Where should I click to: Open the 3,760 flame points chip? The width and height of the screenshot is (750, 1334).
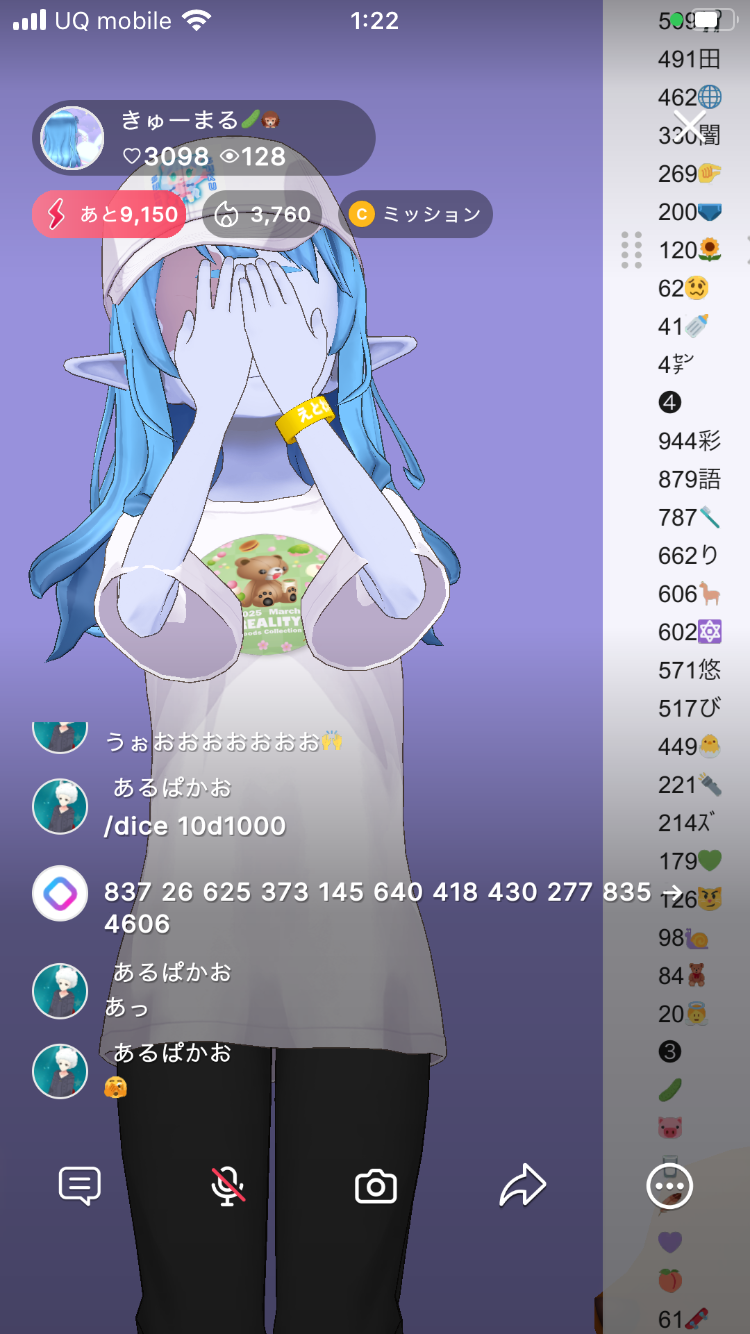(x=262, y=214)
